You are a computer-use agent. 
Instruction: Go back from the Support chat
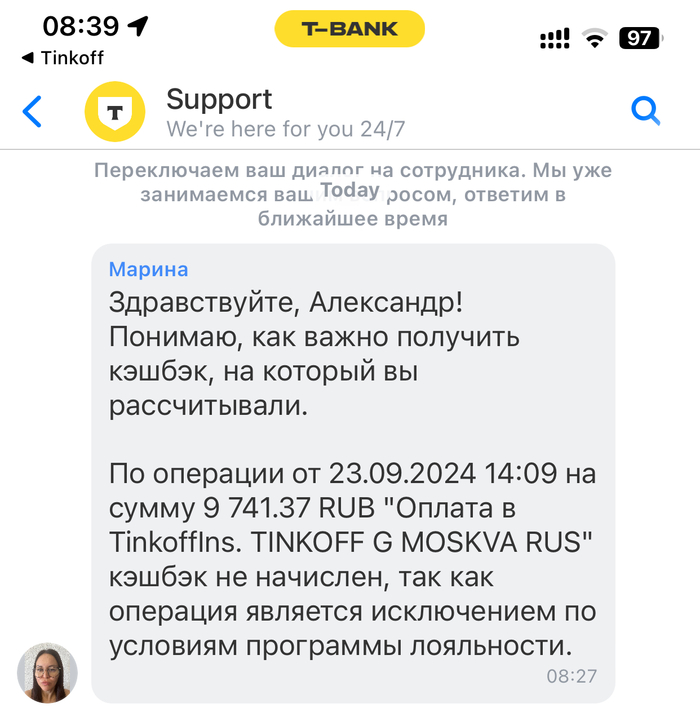pos(32,111)
